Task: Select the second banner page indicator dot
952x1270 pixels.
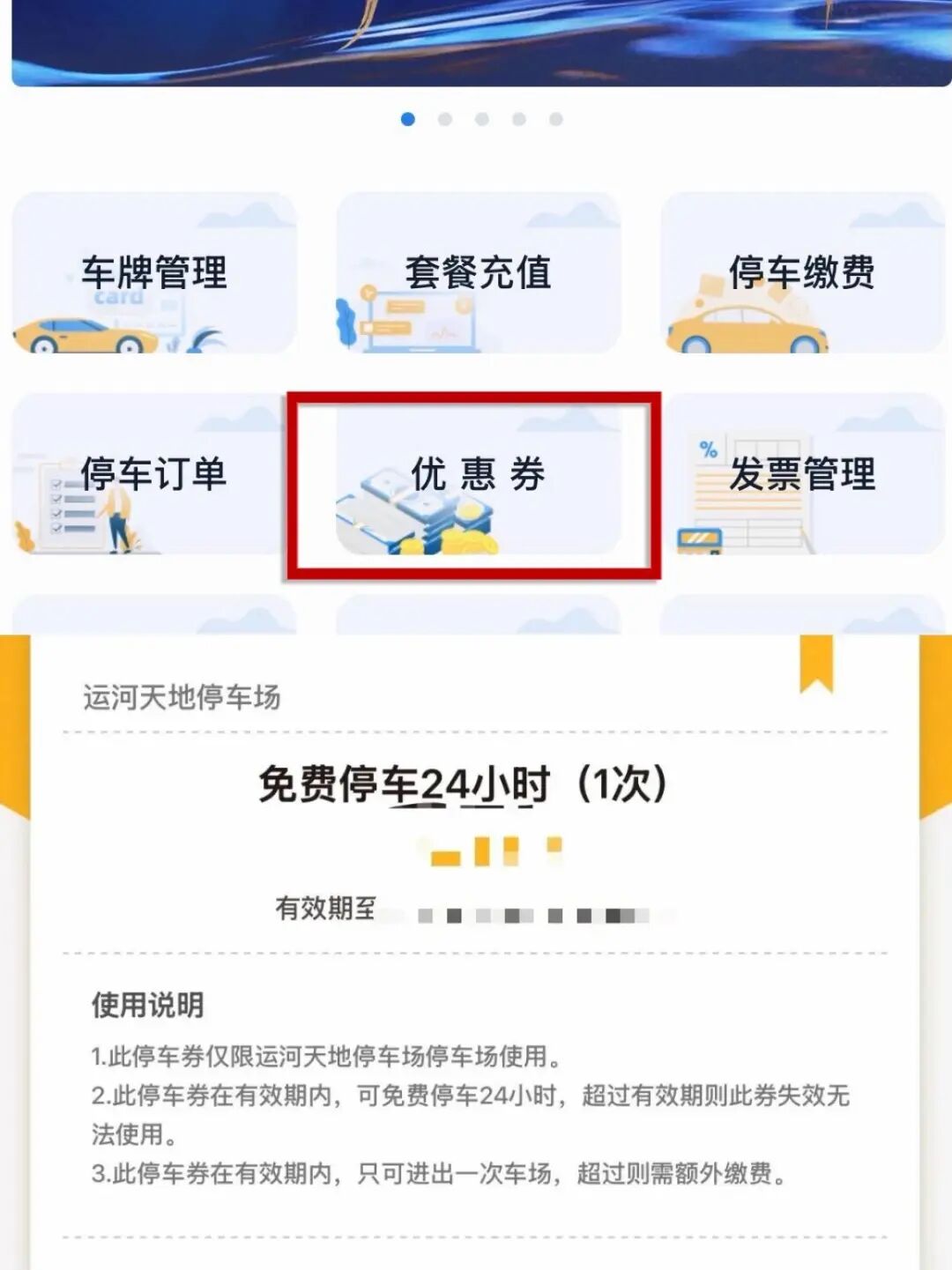Action: 445,119
